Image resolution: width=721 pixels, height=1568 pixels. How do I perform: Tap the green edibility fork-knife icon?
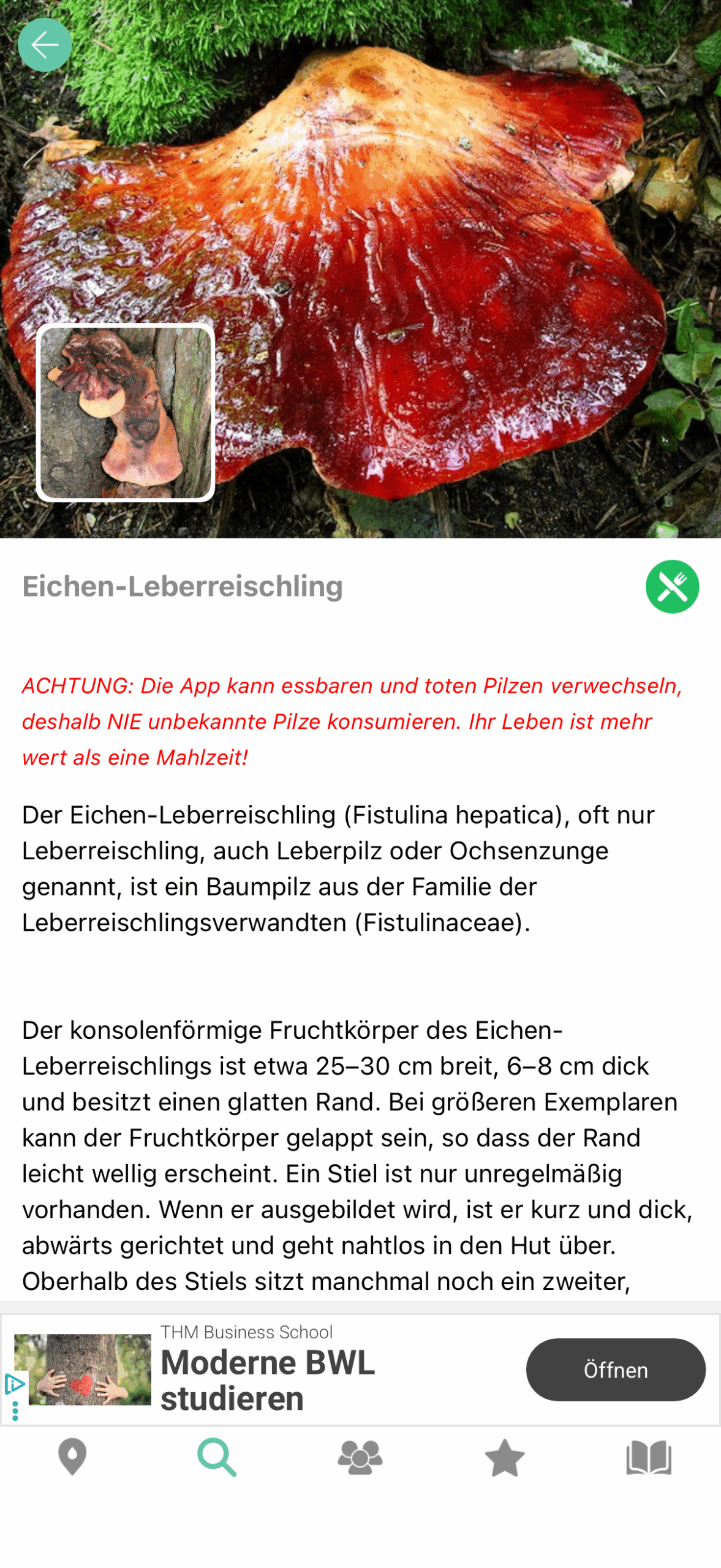(672, 586)
